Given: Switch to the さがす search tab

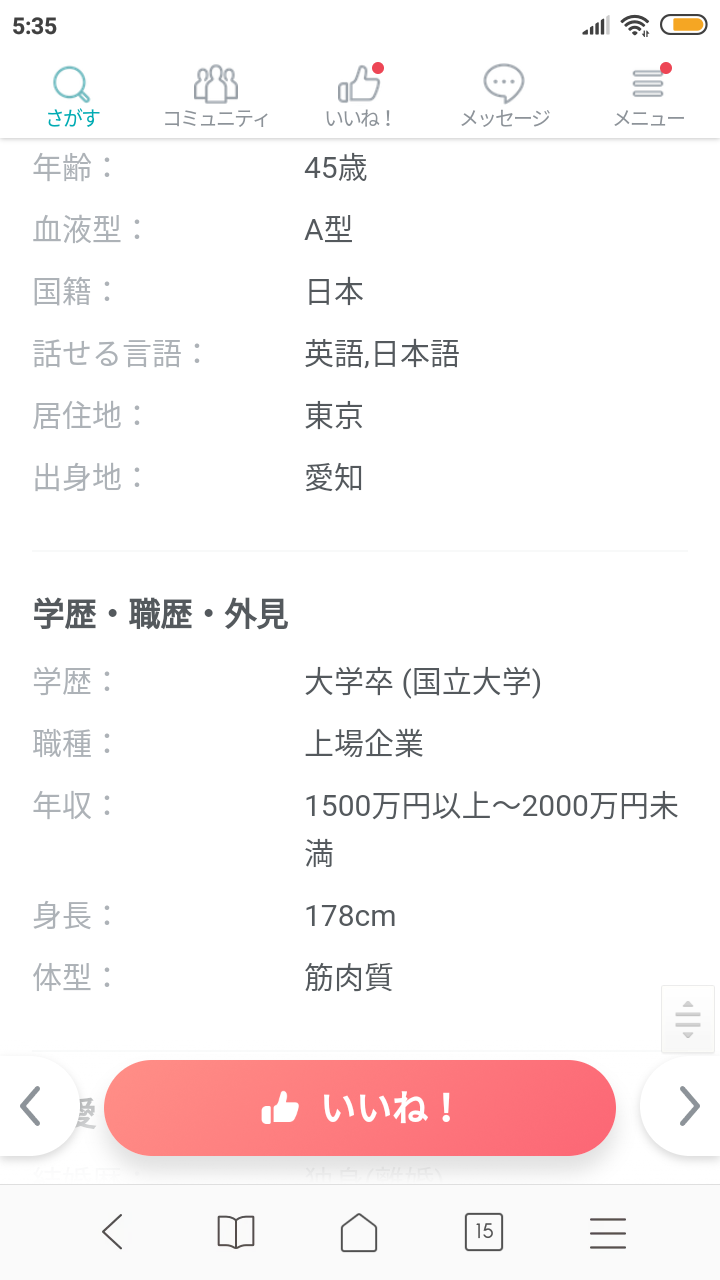Looking at the screenshot, I should 73,97.
